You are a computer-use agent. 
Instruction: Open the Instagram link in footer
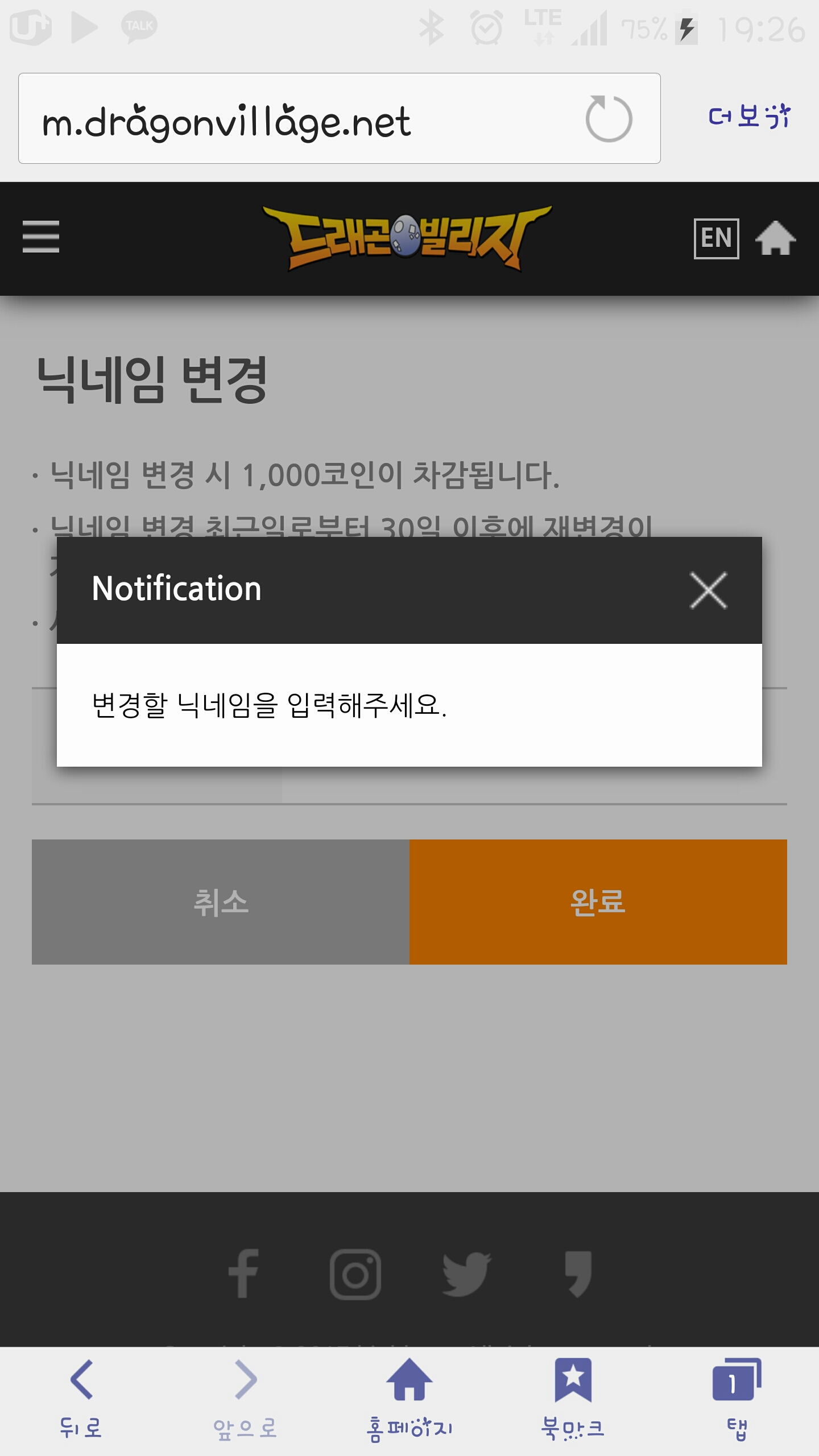[x=355, y=1274]
